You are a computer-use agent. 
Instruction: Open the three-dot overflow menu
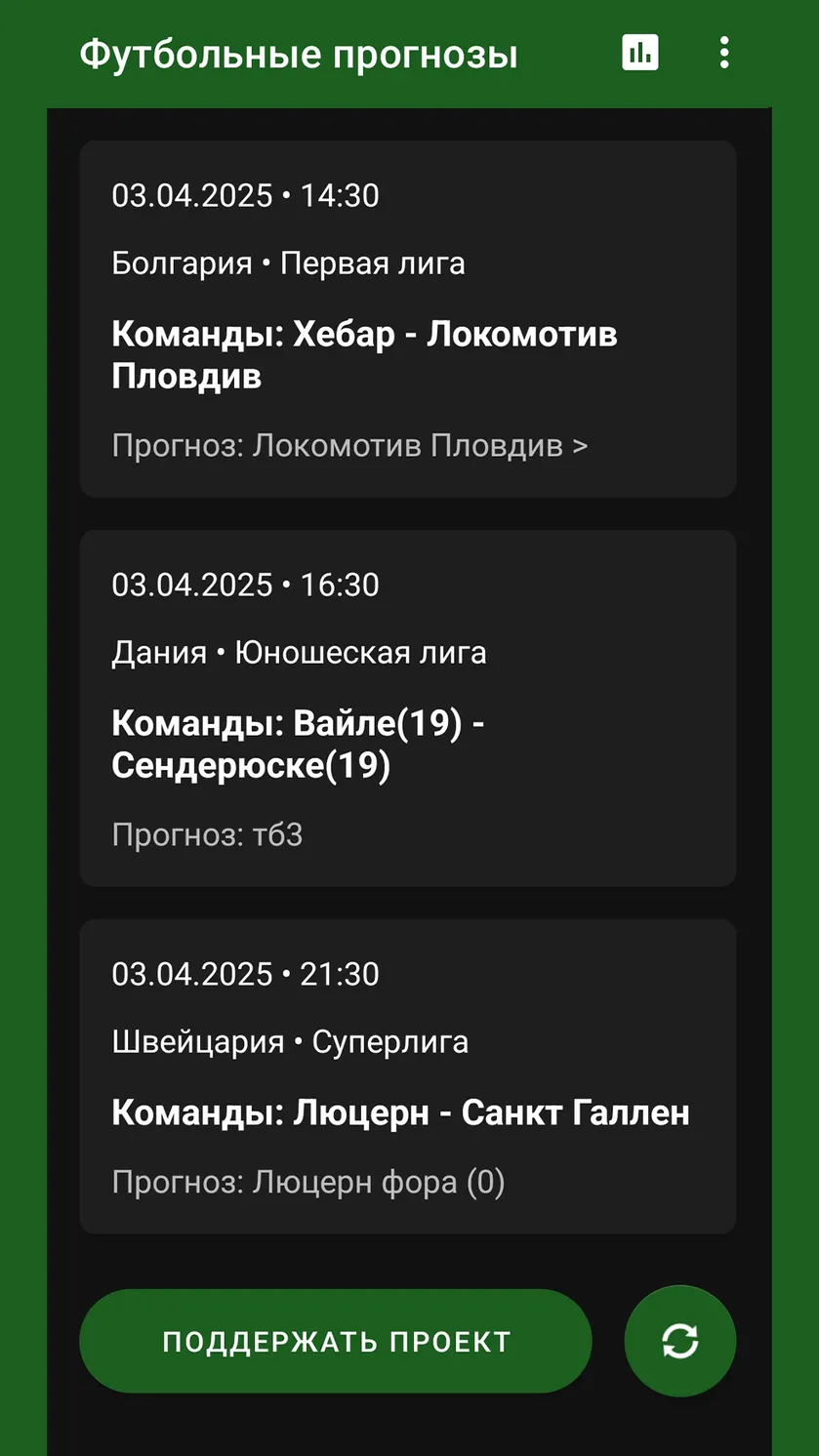coord(724,53)
